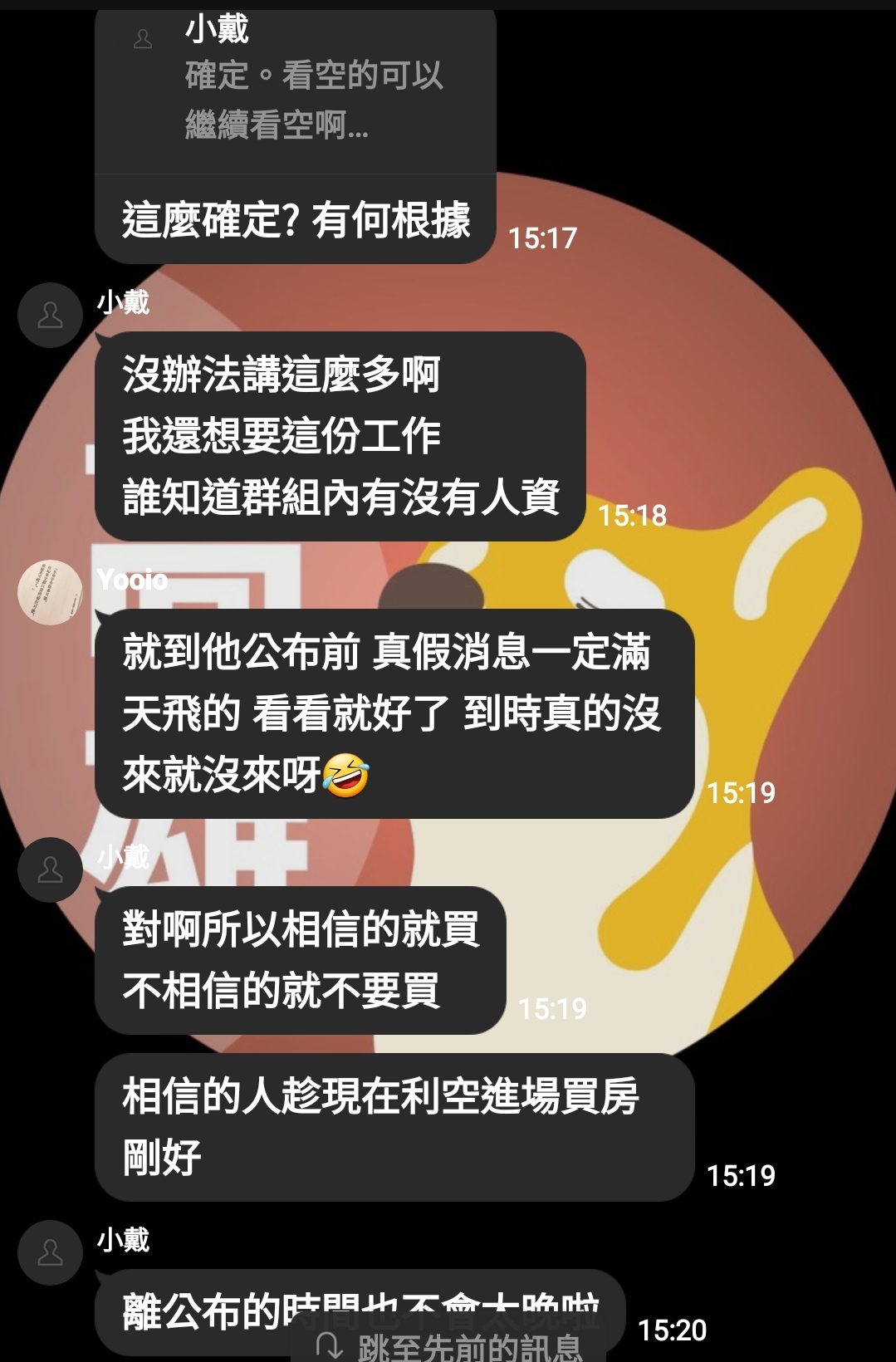The image size is (896, 1362).
Task: Open 小戴's avatar beside 對啊所以相信的就買 message
Action: (x=50, y=870)
